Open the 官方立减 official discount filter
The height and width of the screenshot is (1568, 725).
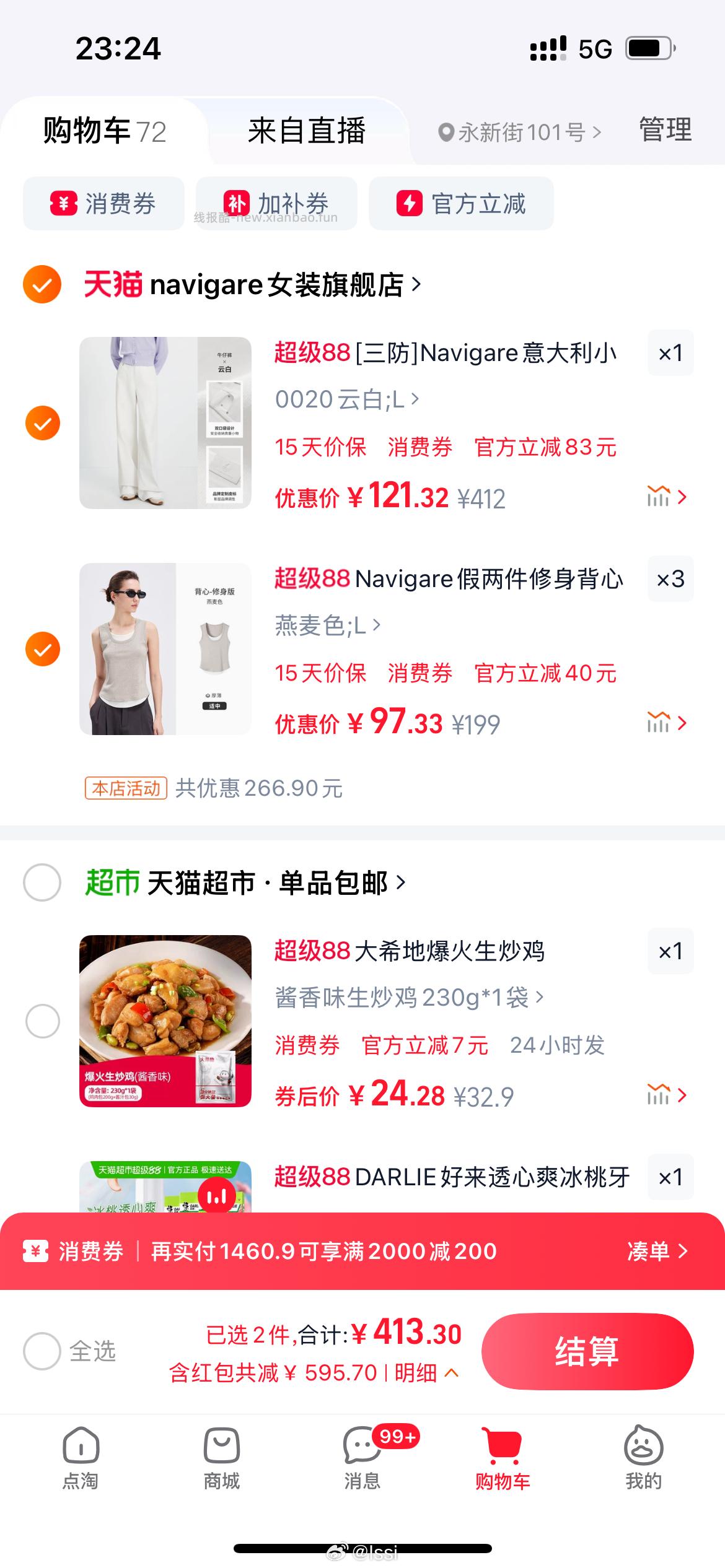[x=460, y=204]
